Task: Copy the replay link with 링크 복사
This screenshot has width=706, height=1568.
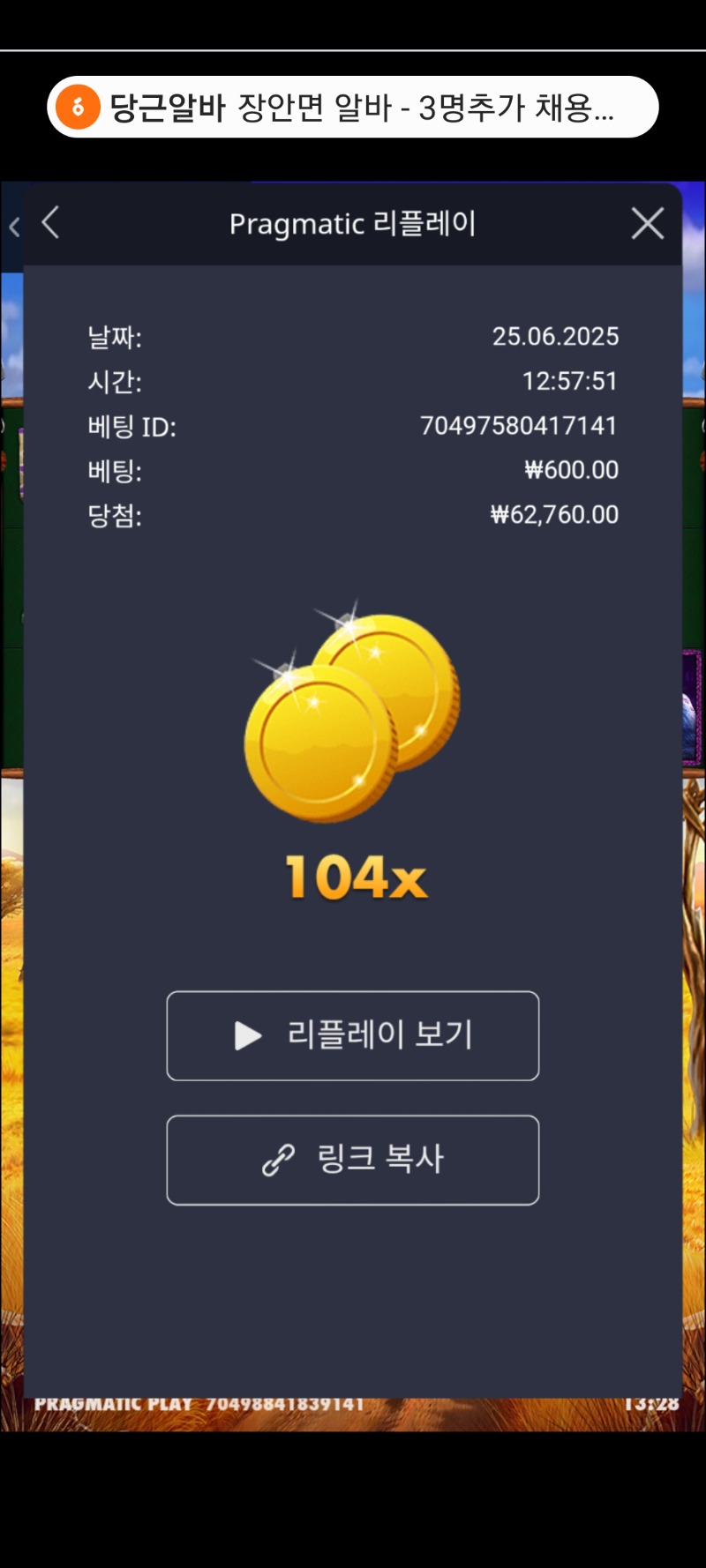Action: pyautogui.click(x=353, y=1160)
